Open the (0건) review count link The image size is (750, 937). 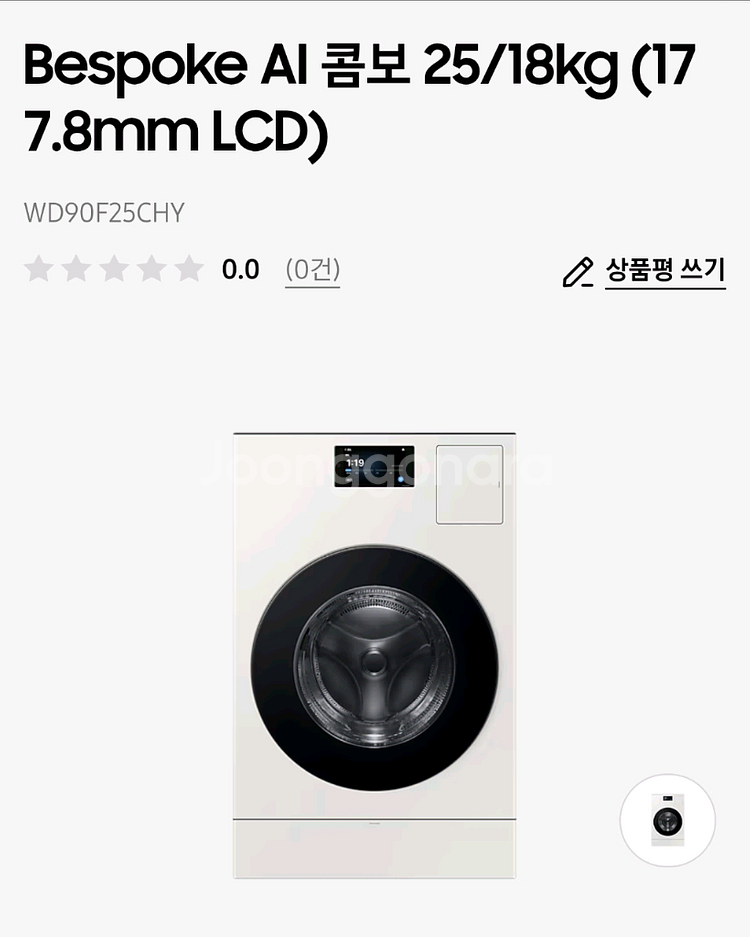(x=312, y=269)
